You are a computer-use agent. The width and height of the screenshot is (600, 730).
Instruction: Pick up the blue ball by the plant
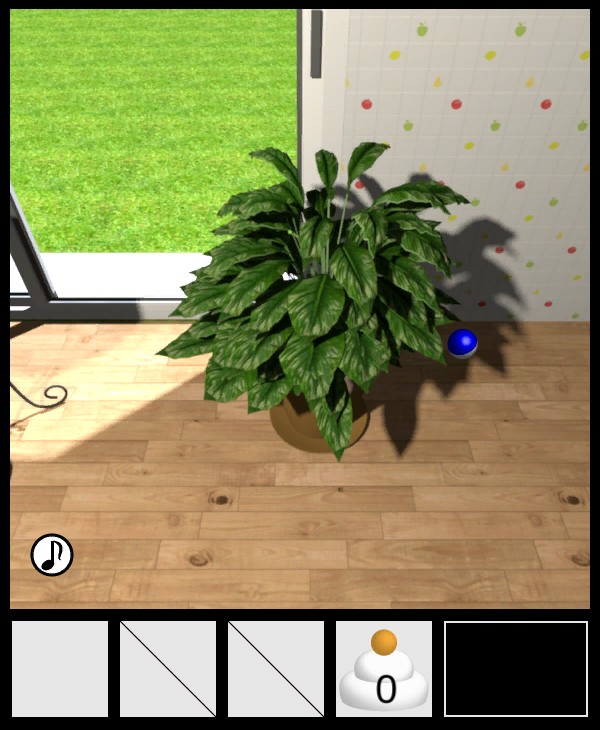[462, 343]
